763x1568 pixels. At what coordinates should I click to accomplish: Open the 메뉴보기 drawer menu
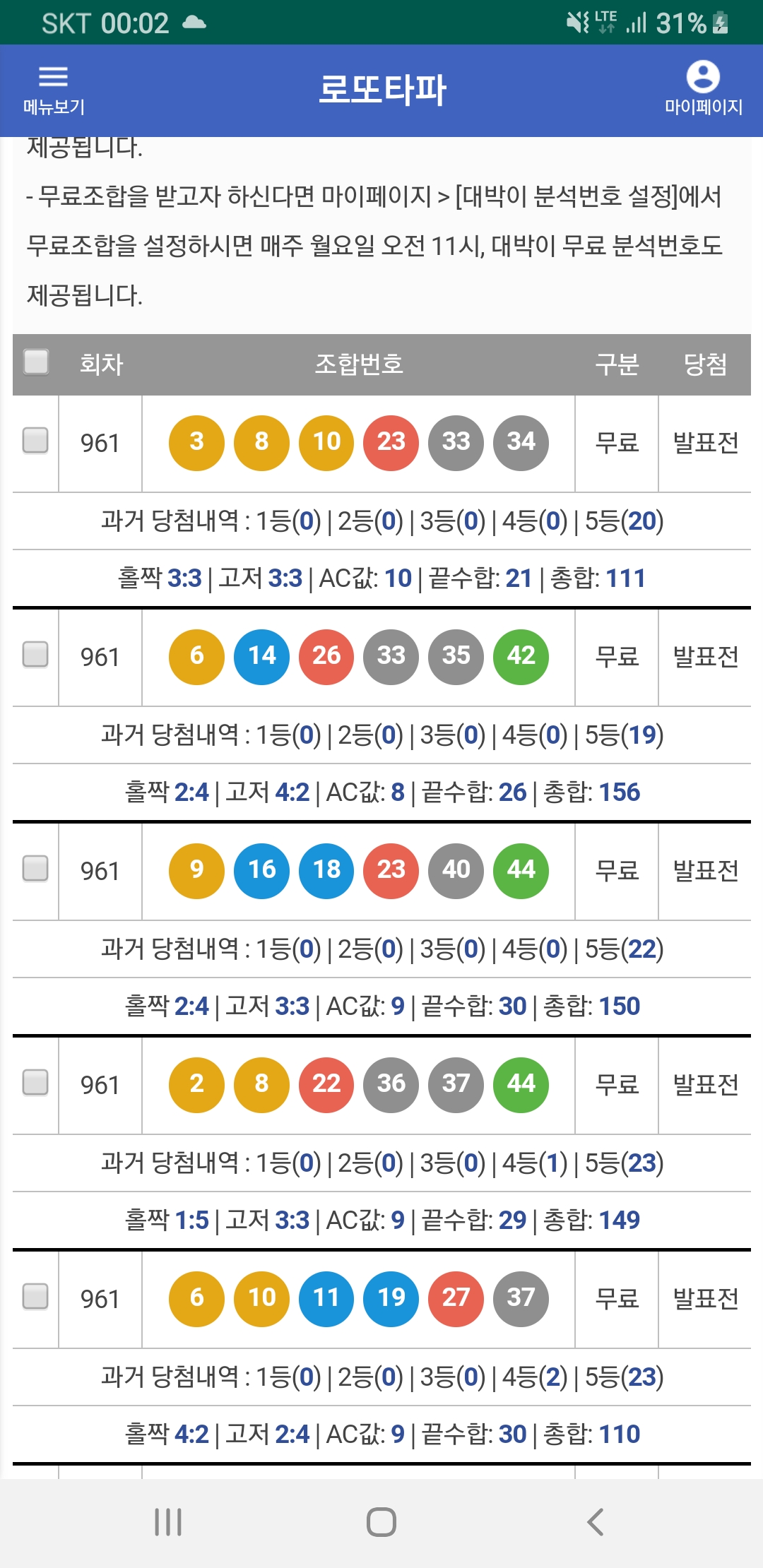coord(53,90)
